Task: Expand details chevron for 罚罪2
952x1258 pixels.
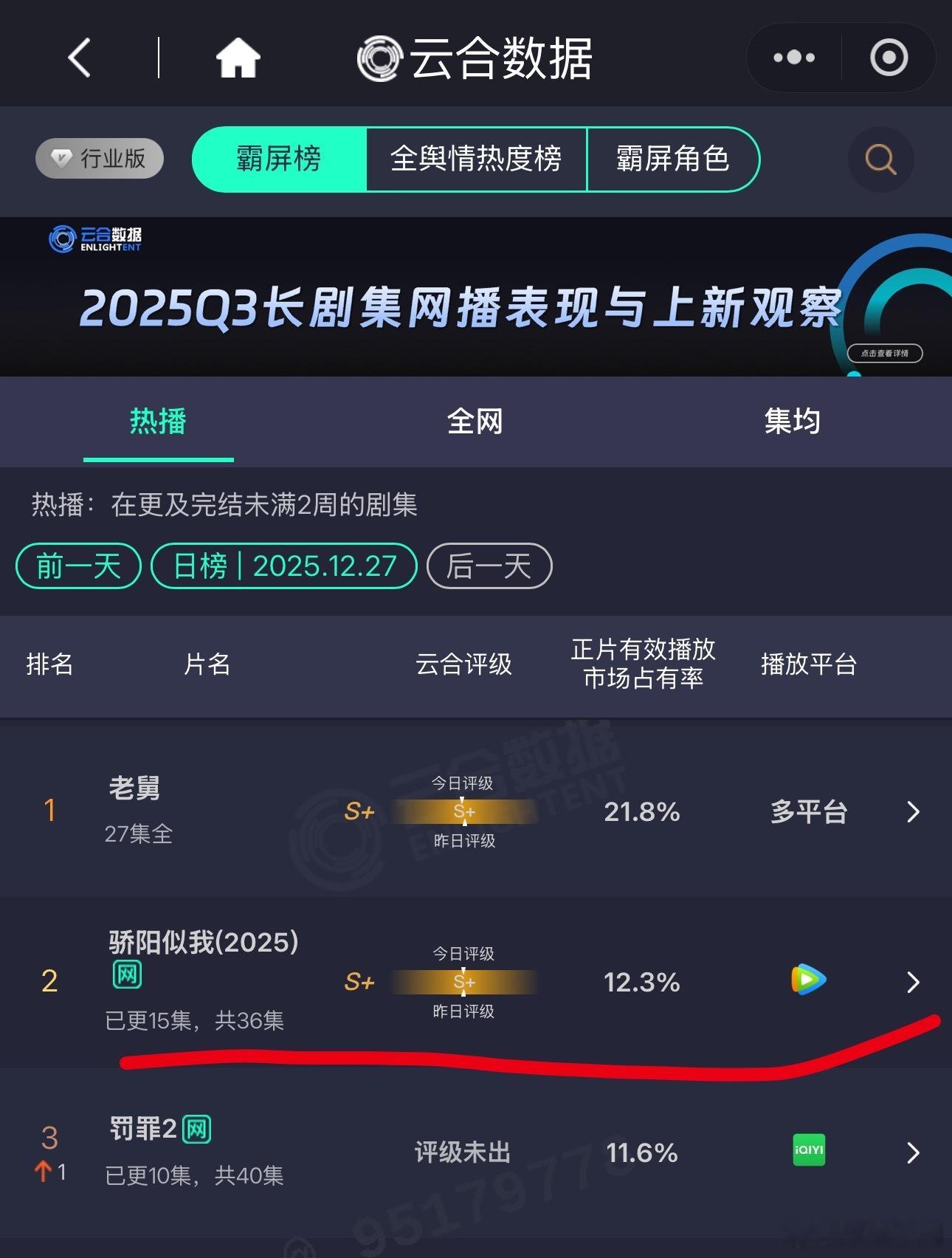Action: click(x=912, y=1152)
